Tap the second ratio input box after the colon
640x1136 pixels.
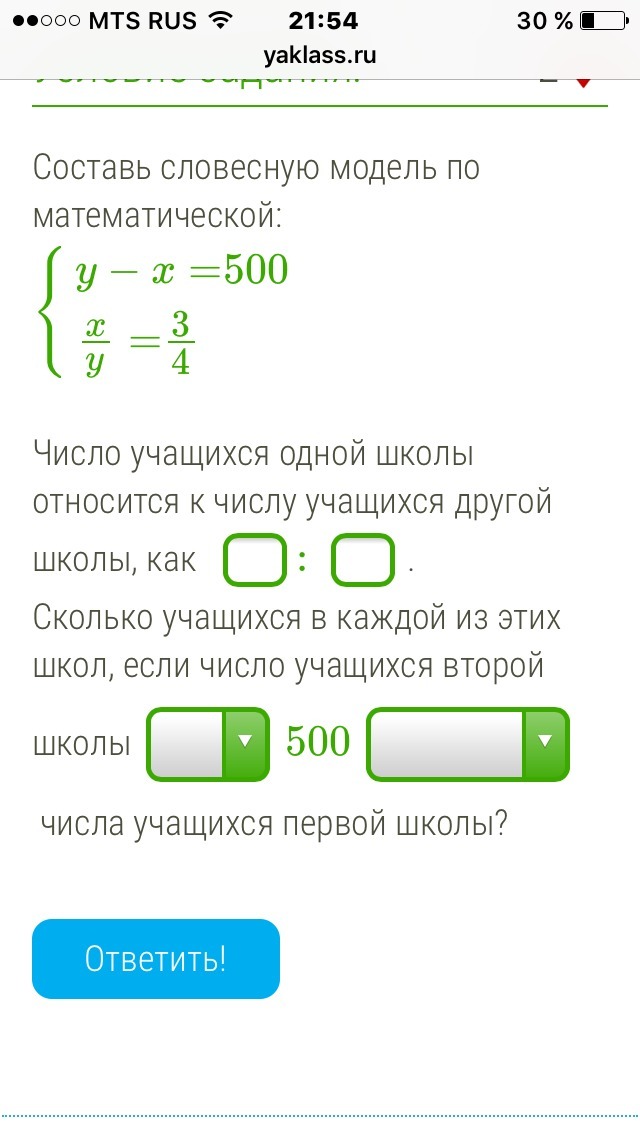tap(362, 559)
